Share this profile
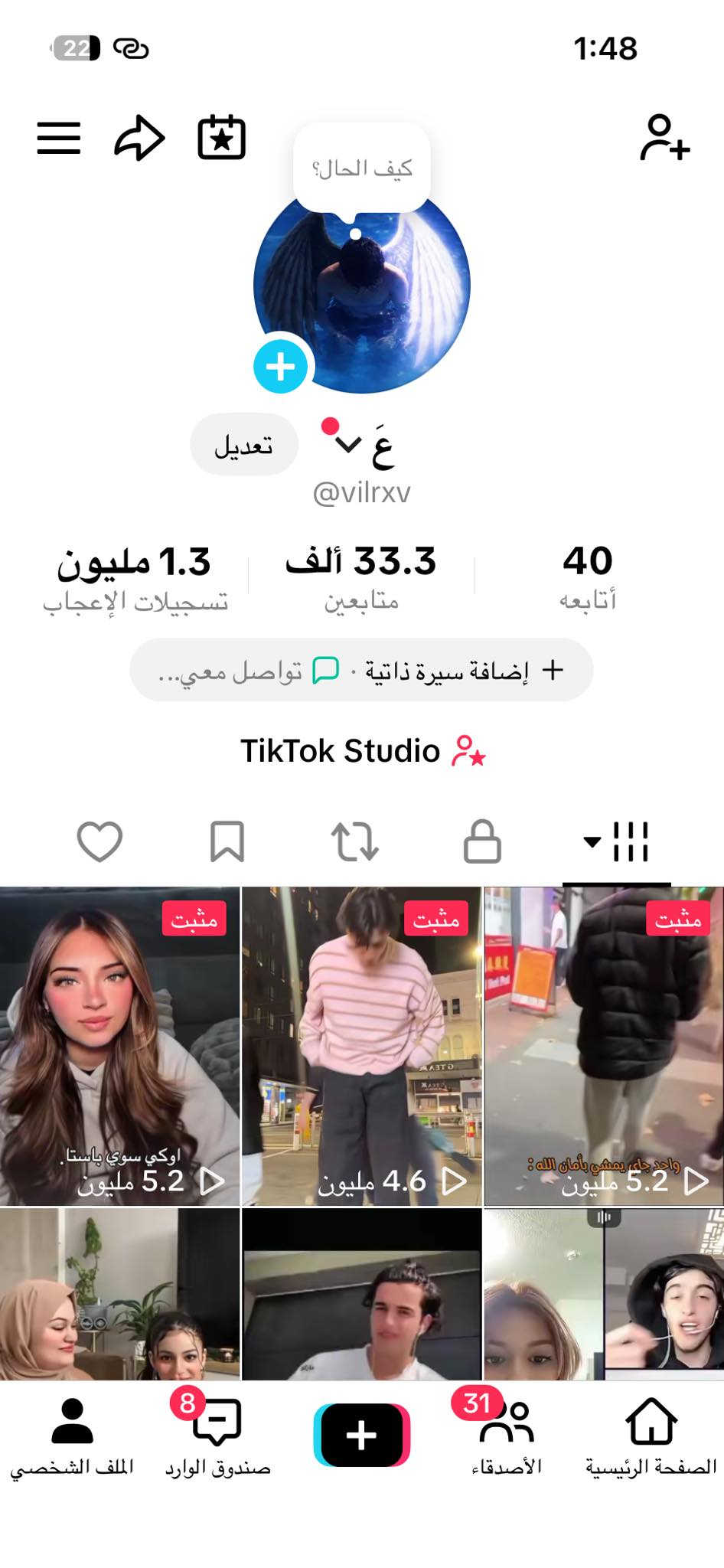This screenshot has width=724, height=1568. point(139,138)
